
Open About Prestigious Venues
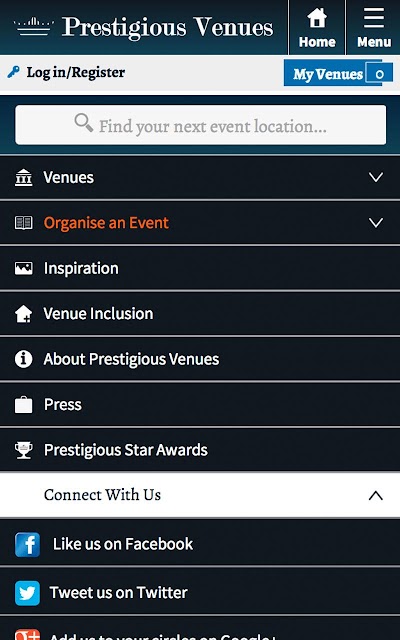200,359
